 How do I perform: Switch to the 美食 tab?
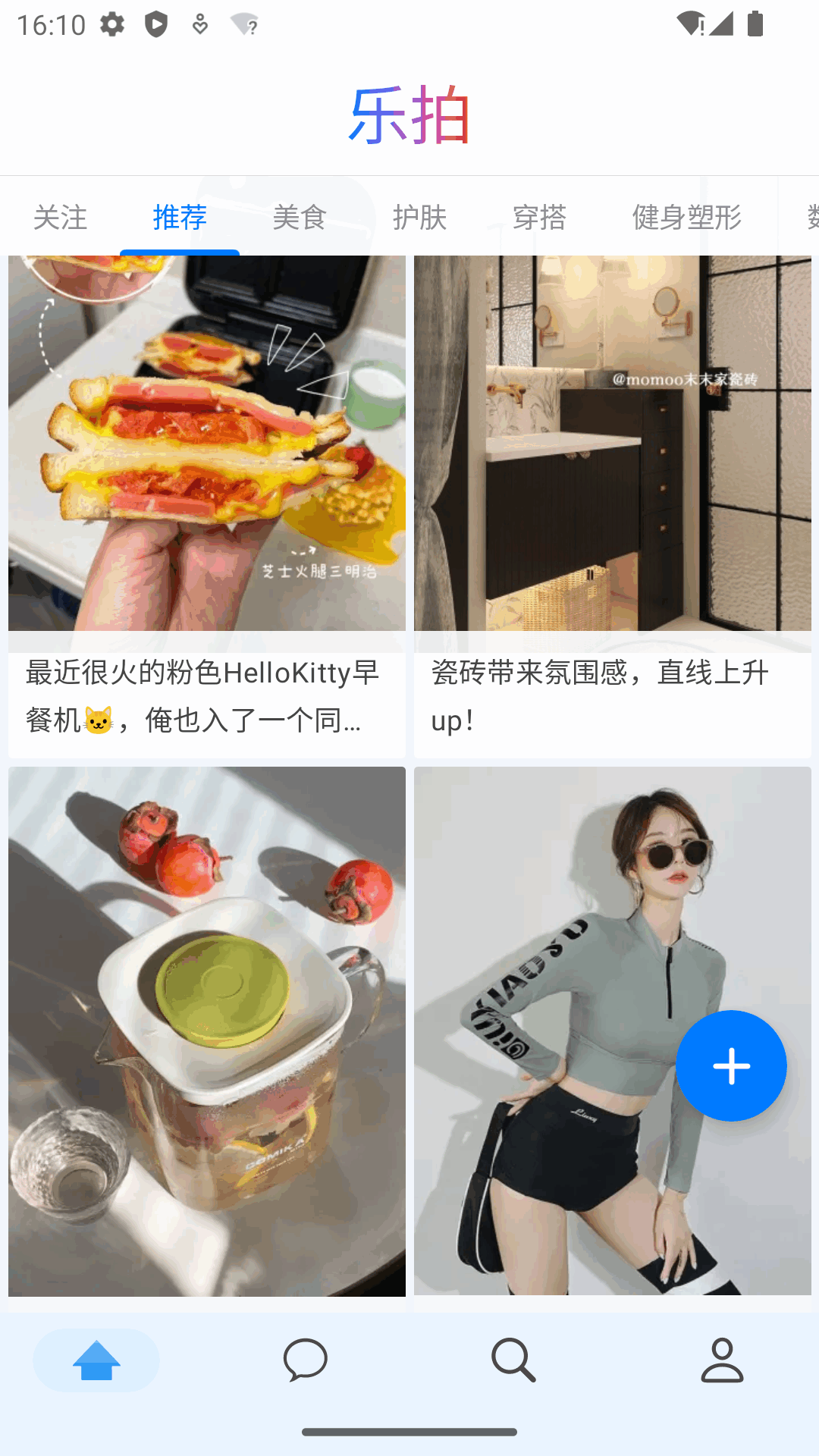(x=300, y=218)
